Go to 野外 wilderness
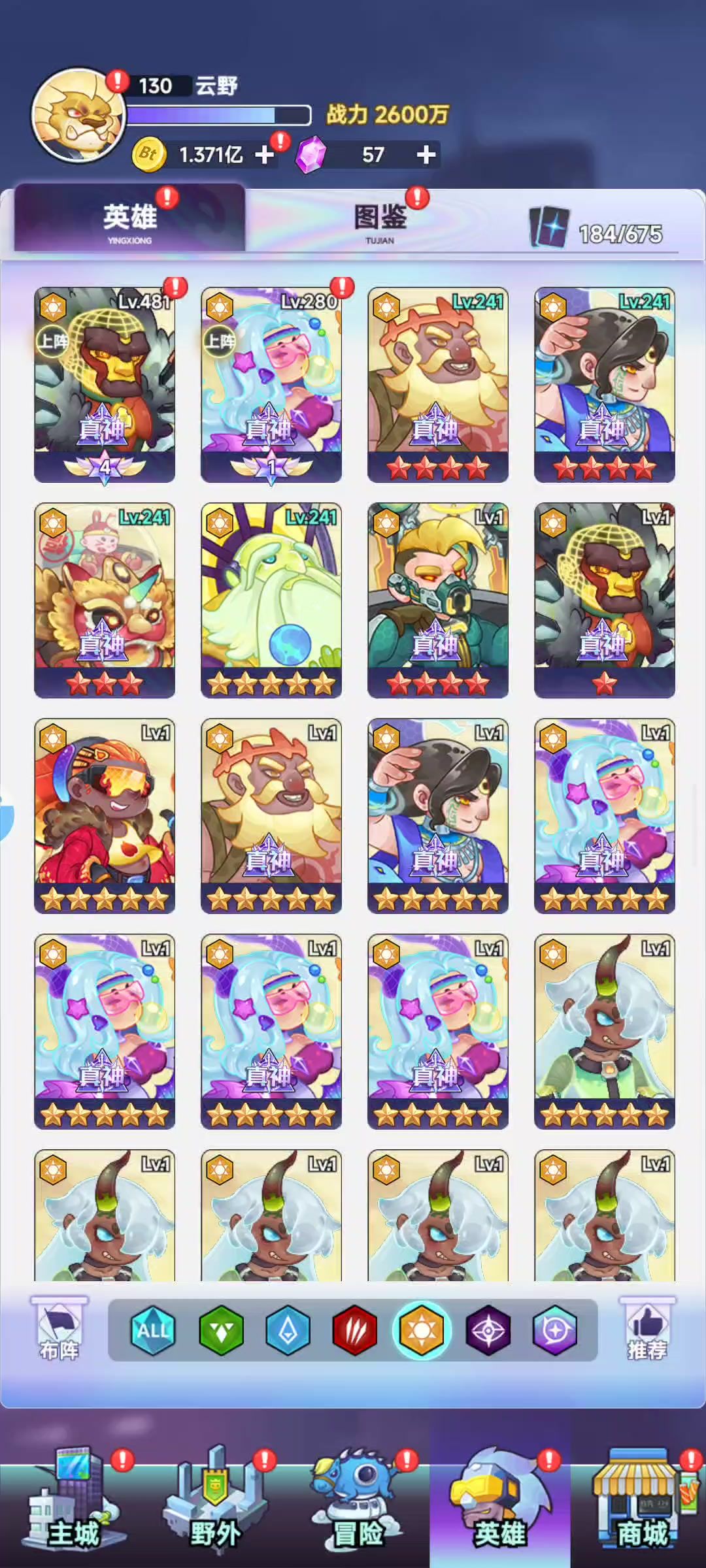Image resolution: width=706 pixels, height=1568 pixels. [214, 1509]
